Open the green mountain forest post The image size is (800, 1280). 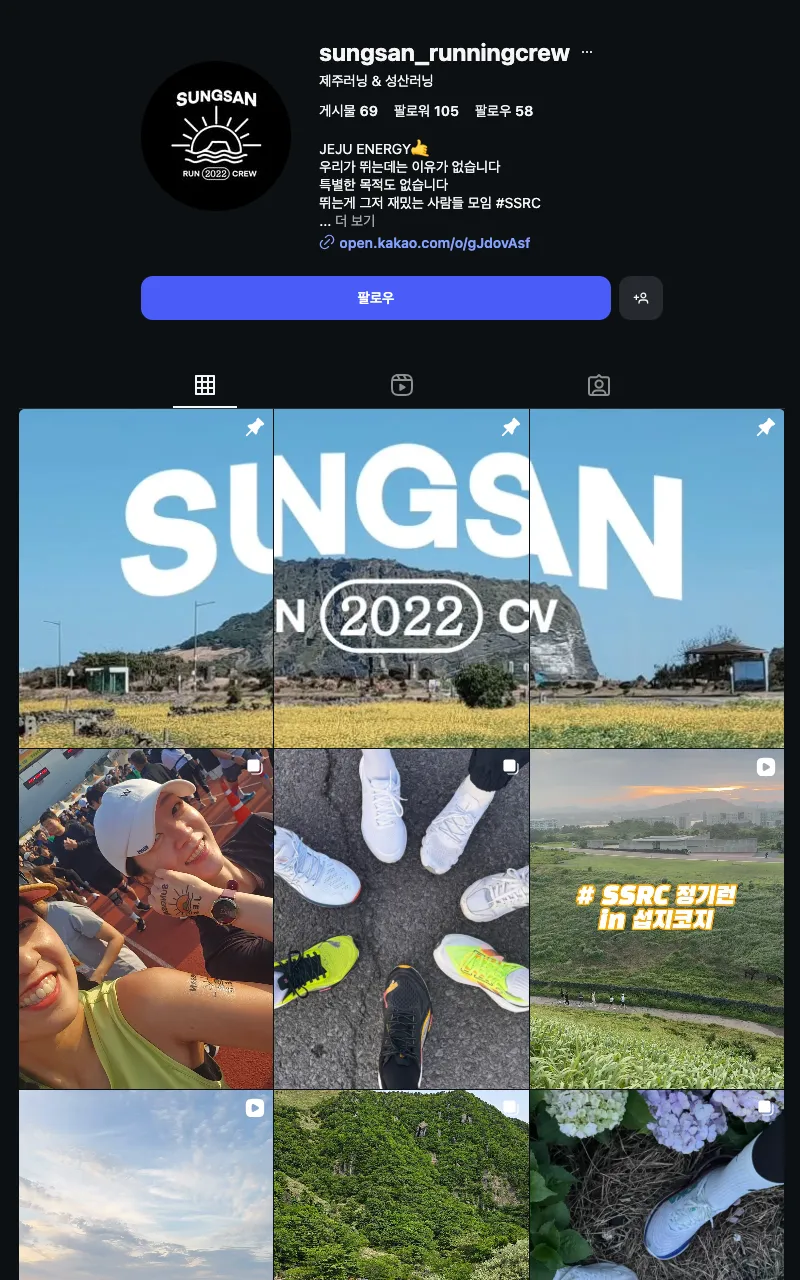(401, 1185)
